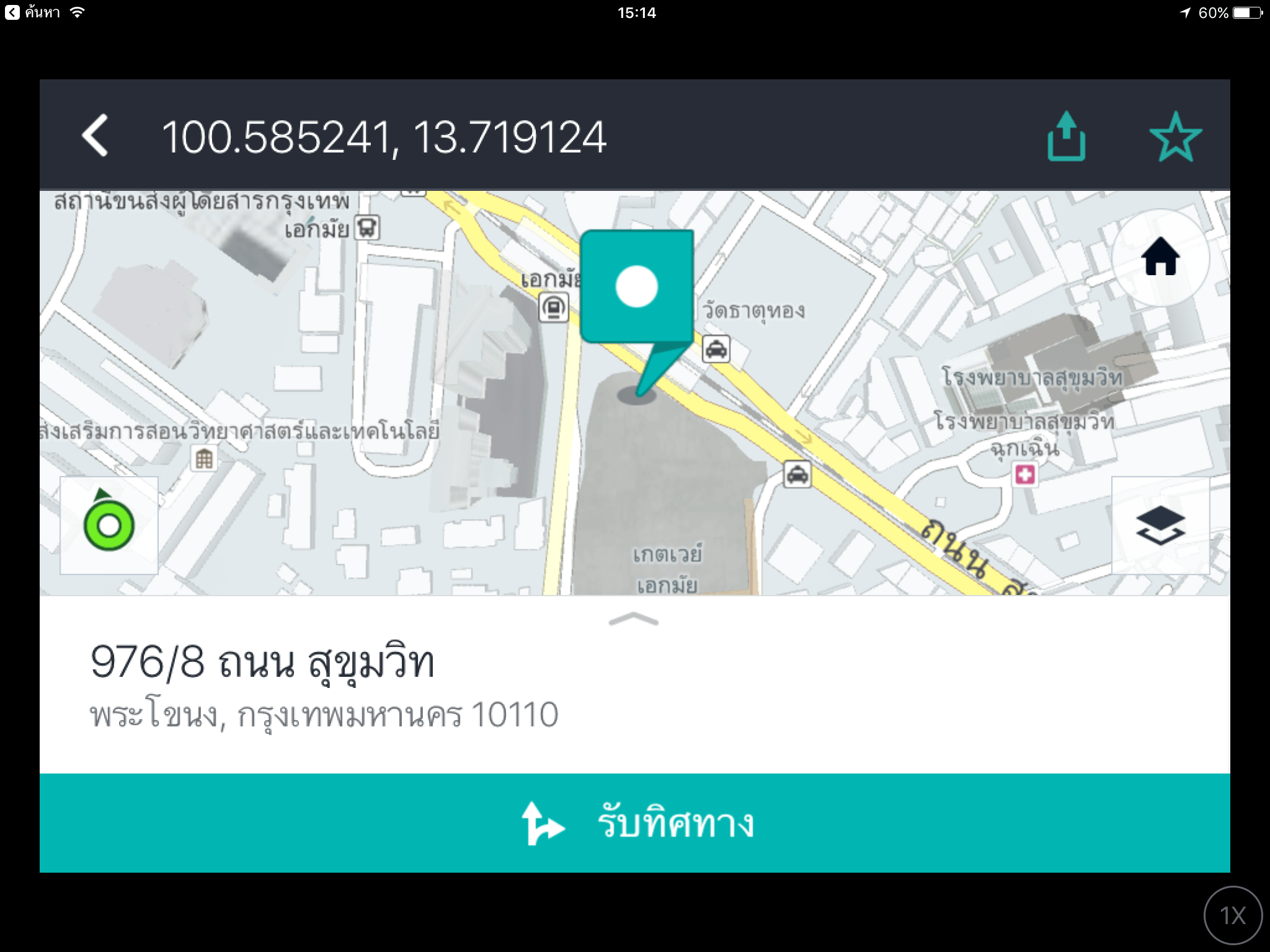Tap the รับทิศทาง directions button
1270x952 pixels.
(x=635, y=823)
